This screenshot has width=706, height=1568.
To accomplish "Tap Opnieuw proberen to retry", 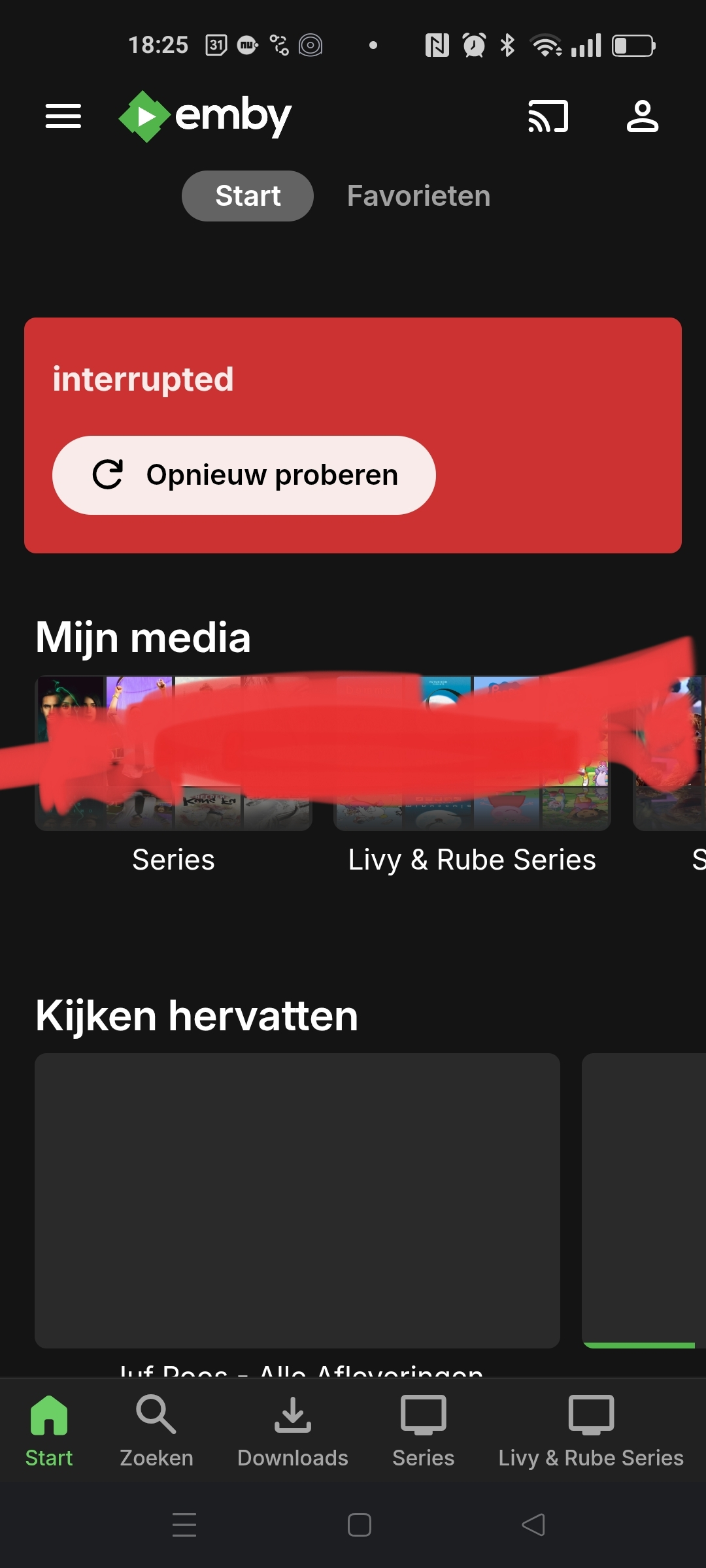I will [244, 475].
